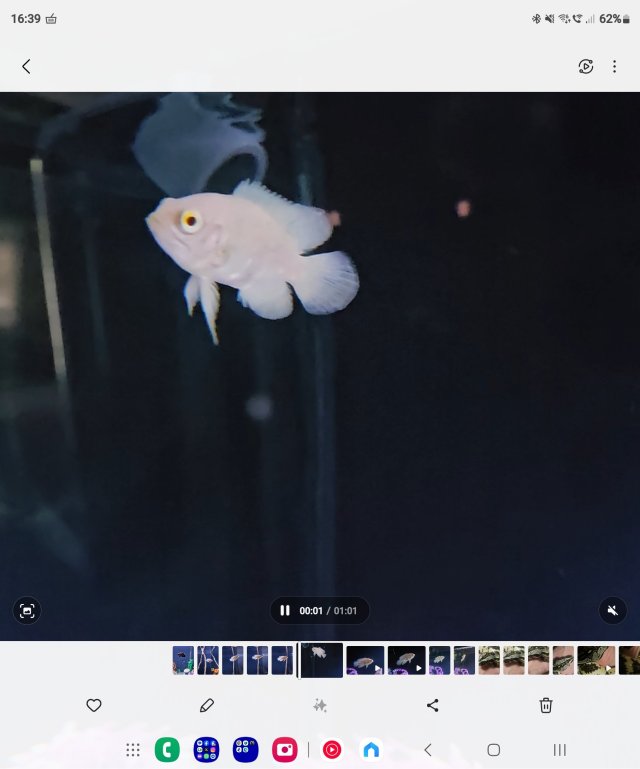
Task: Open the first thumbnail in the filmstrip
Action: (x=183, y=660)
